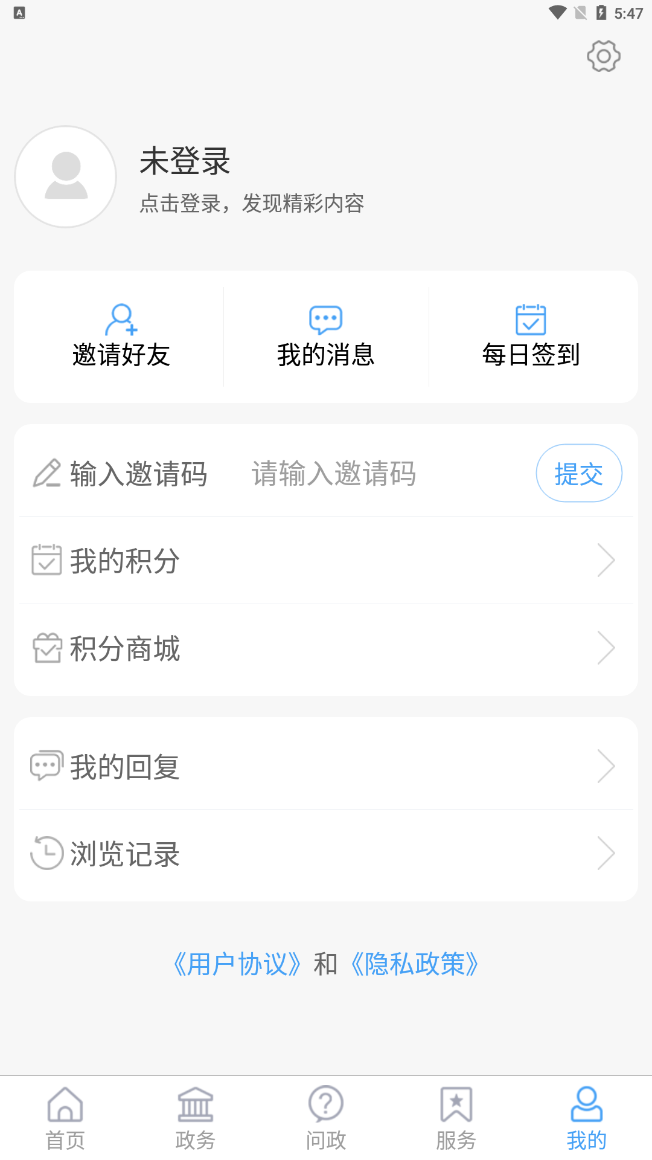Switch to the 首页 tab
This screenshot has width=652, height=1160.
pyautogui.click(x=66, y=1118)
